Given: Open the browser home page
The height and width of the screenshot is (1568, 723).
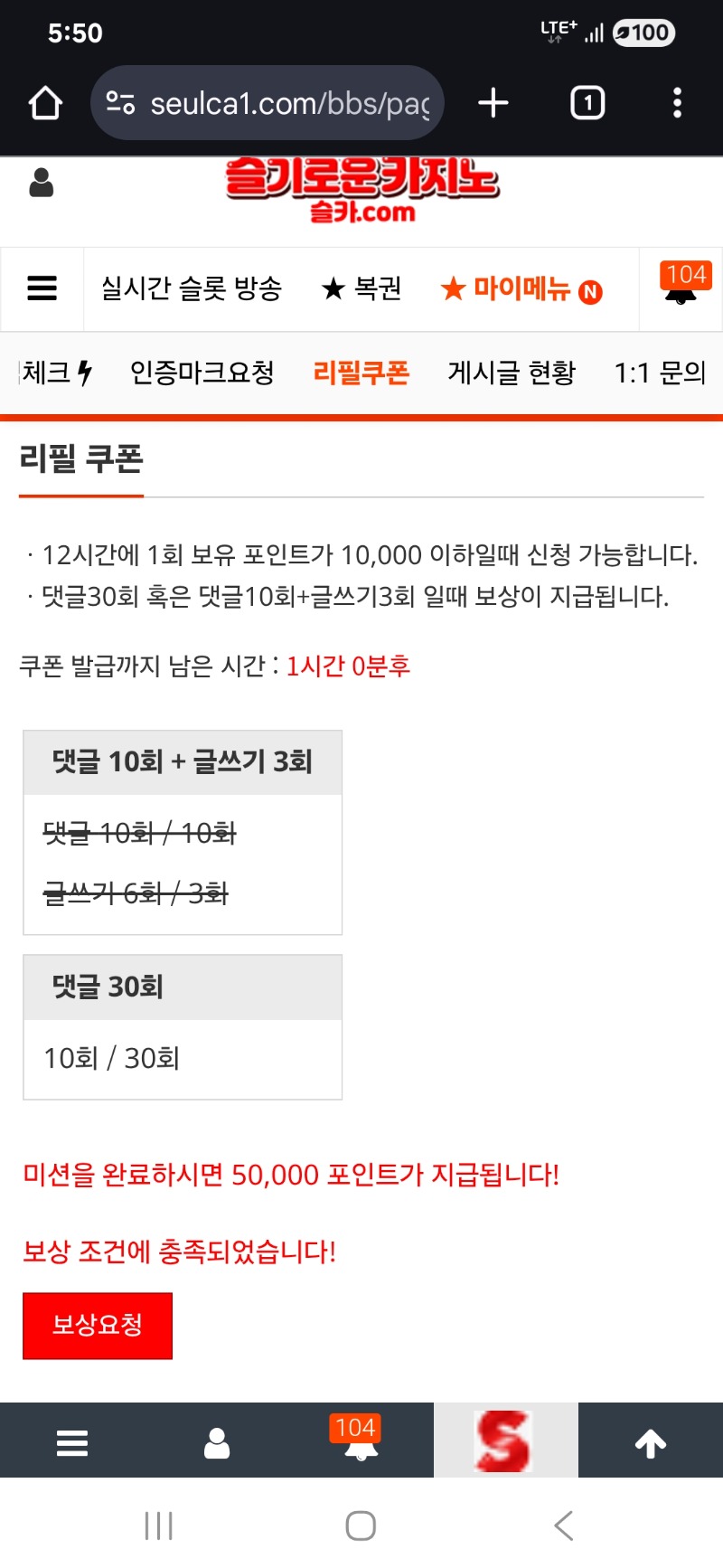Looking at the screenshot, I should 45,103.
